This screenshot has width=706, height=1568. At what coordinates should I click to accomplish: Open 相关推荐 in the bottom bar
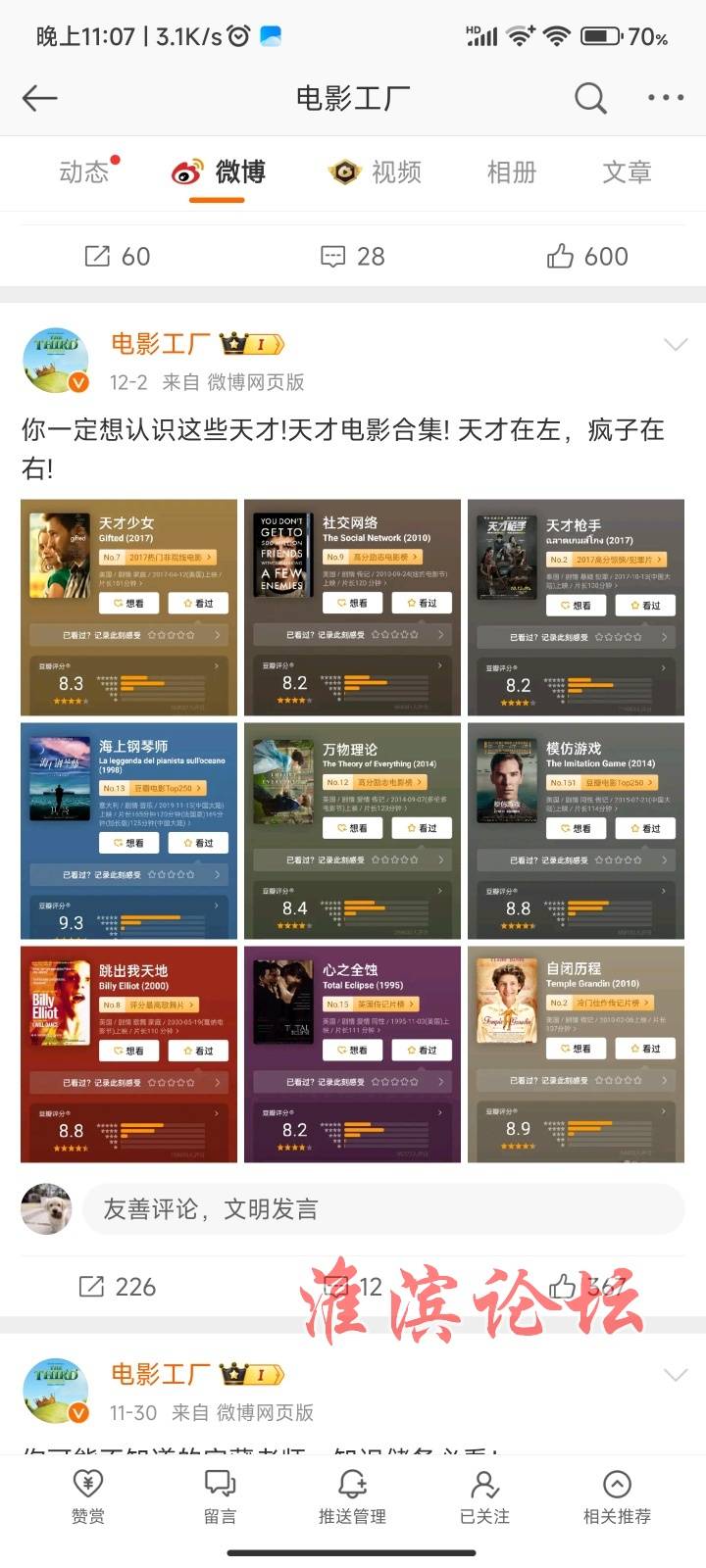coord(617,1496)
